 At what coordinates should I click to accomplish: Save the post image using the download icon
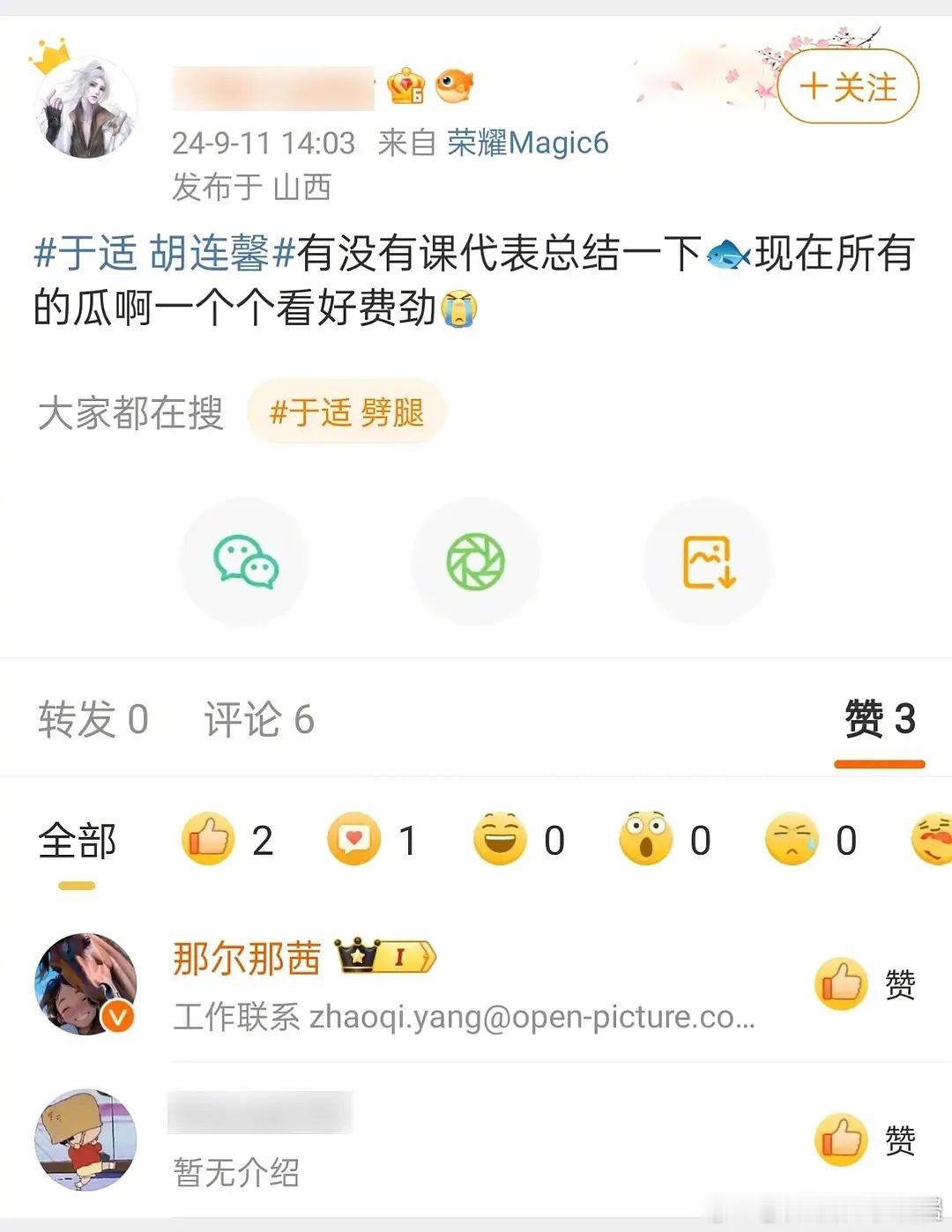[707, 561]
